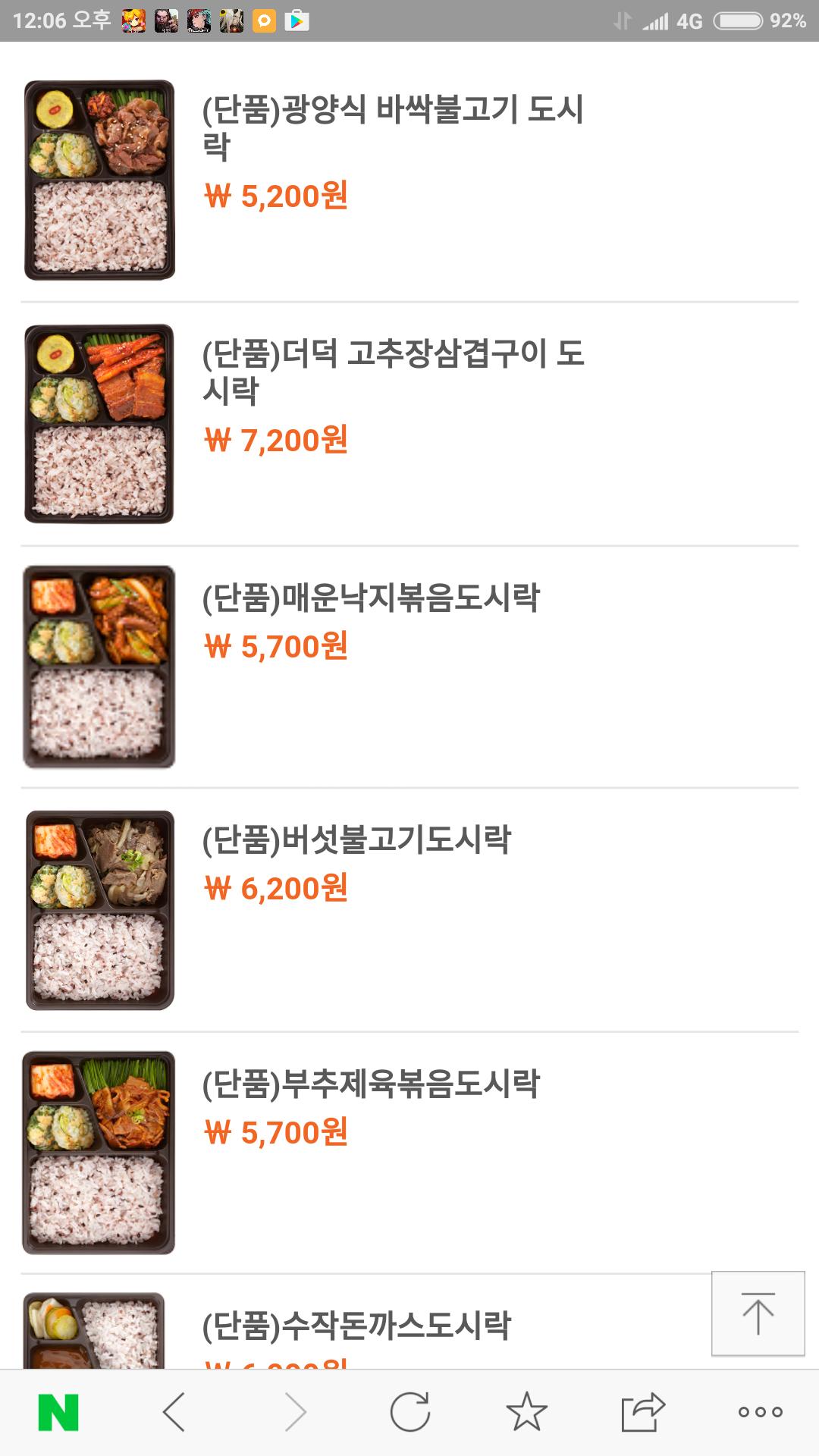
Task: Open 광양식 바싹불고기 도시락 item
Action: point(393,127)
